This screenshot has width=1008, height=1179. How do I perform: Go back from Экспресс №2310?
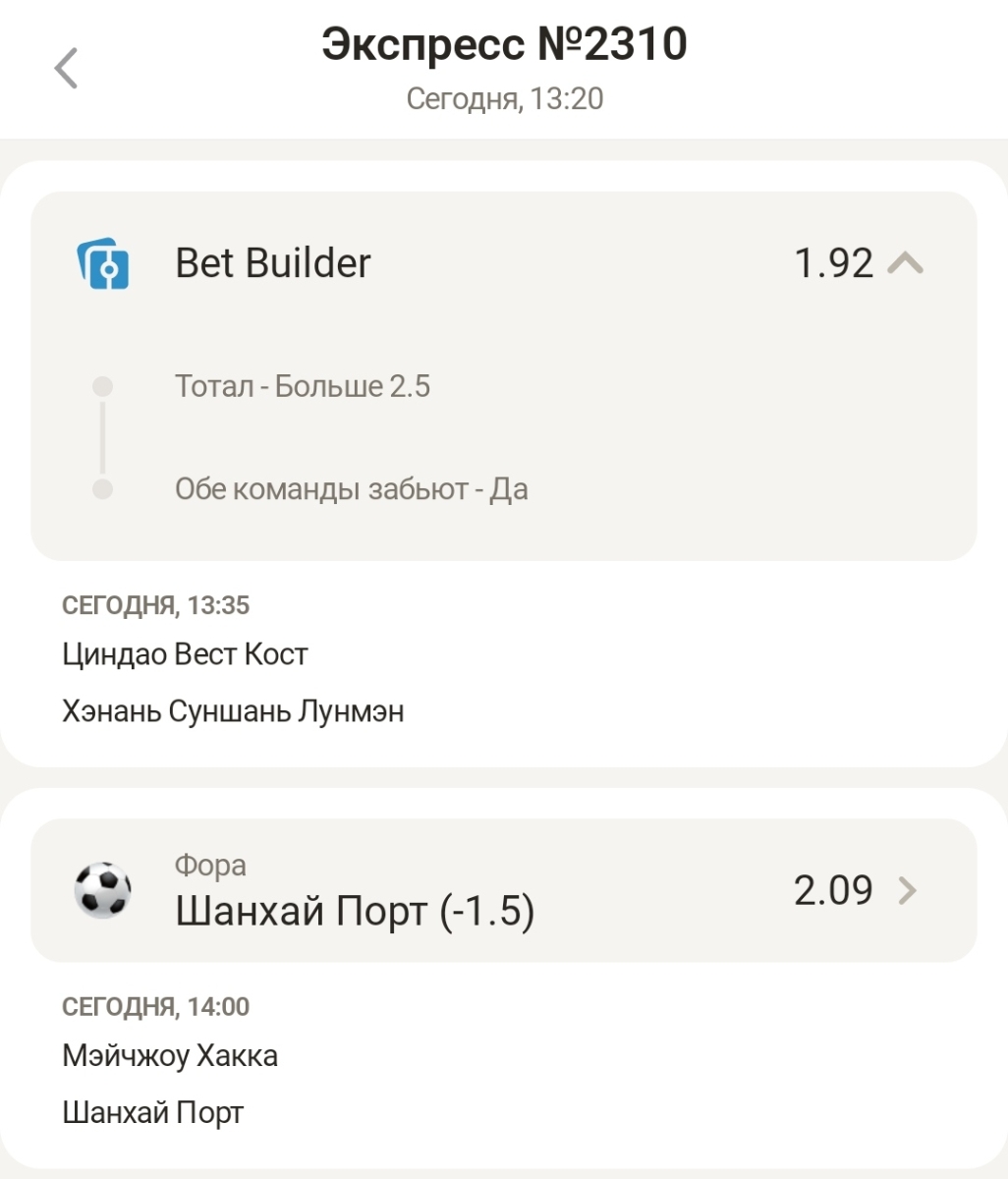click(66, 69)
